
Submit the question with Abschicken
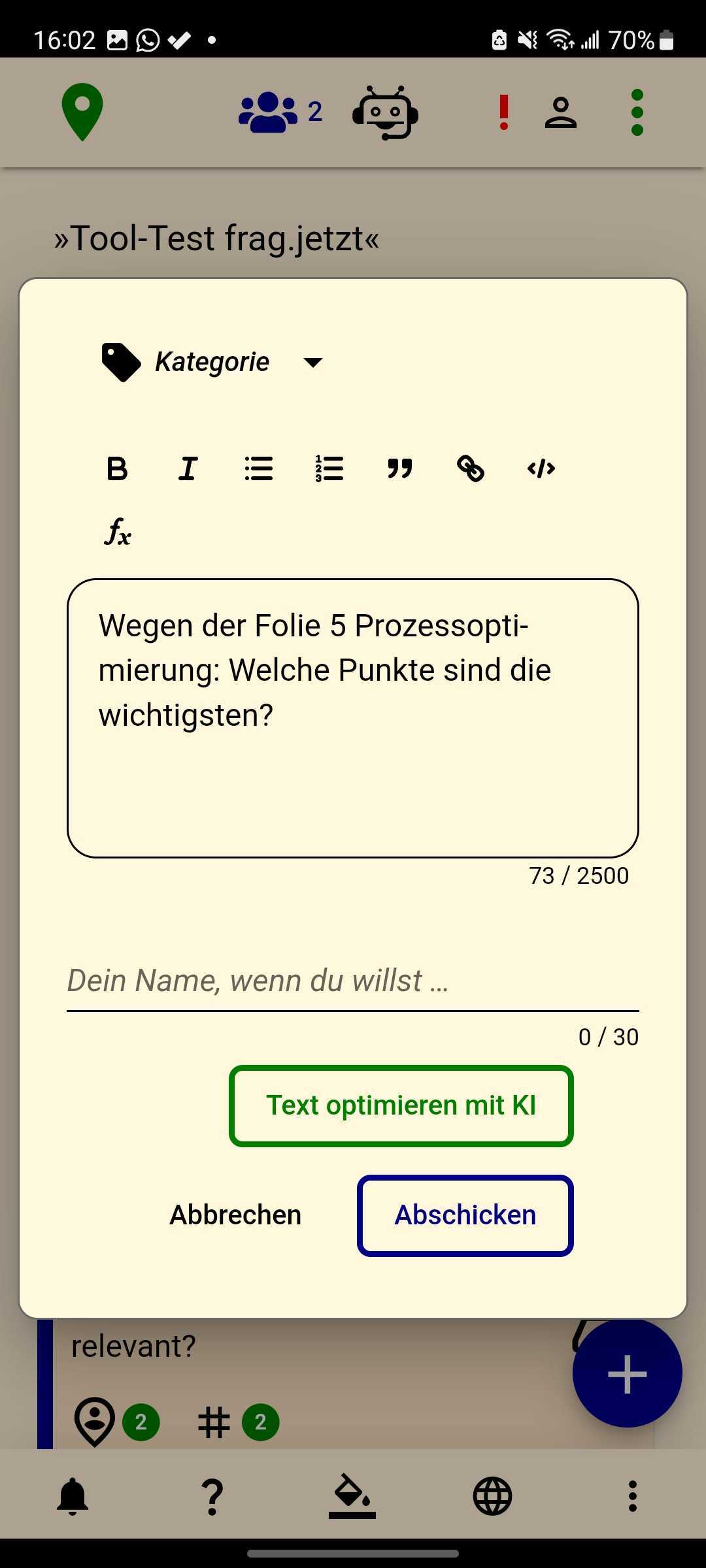[x=465, y=1215]
